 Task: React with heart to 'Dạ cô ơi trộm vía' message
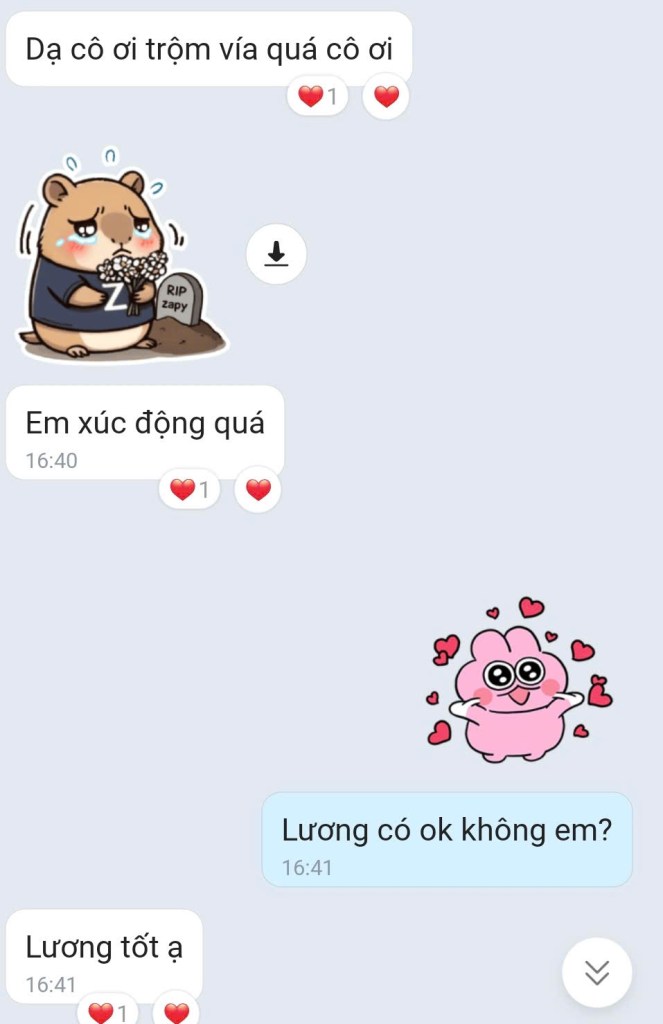coord(386,97)
